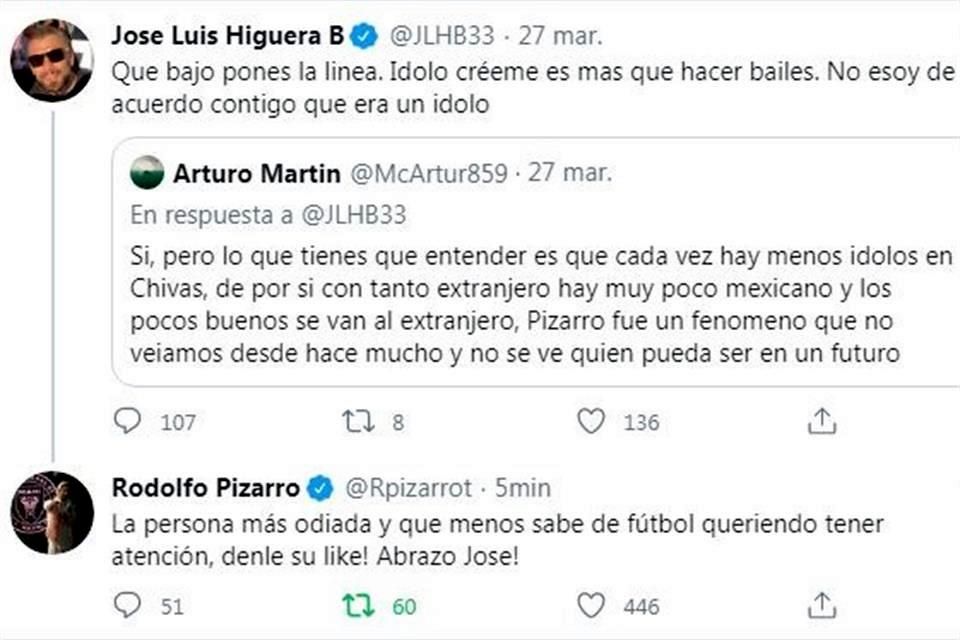This screenshot has width=960, height=640.
Task: Visit the Jose Luis Higuera B name link
Action: click(226, 36)
